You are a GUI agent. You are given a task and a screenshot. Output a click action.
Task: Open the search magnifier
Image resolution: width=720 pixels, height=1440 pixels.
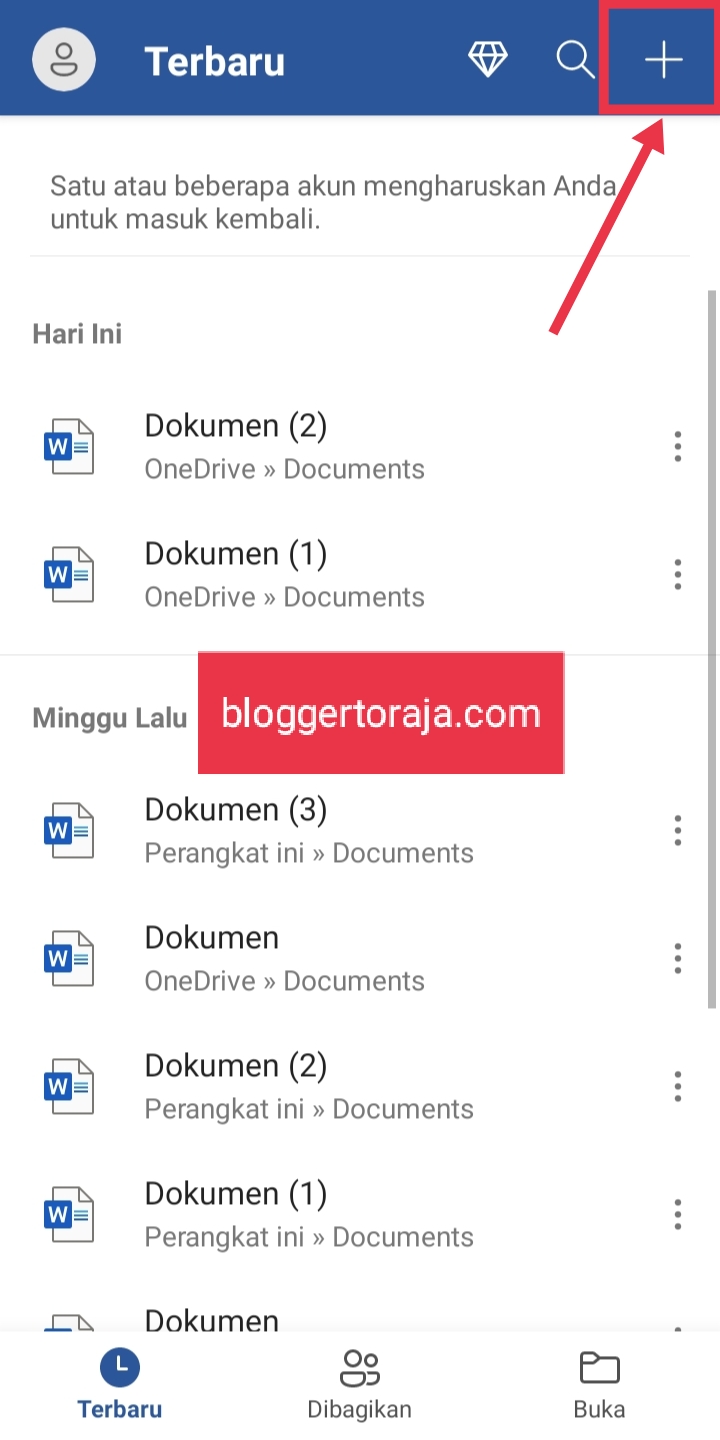coord(576,60)
